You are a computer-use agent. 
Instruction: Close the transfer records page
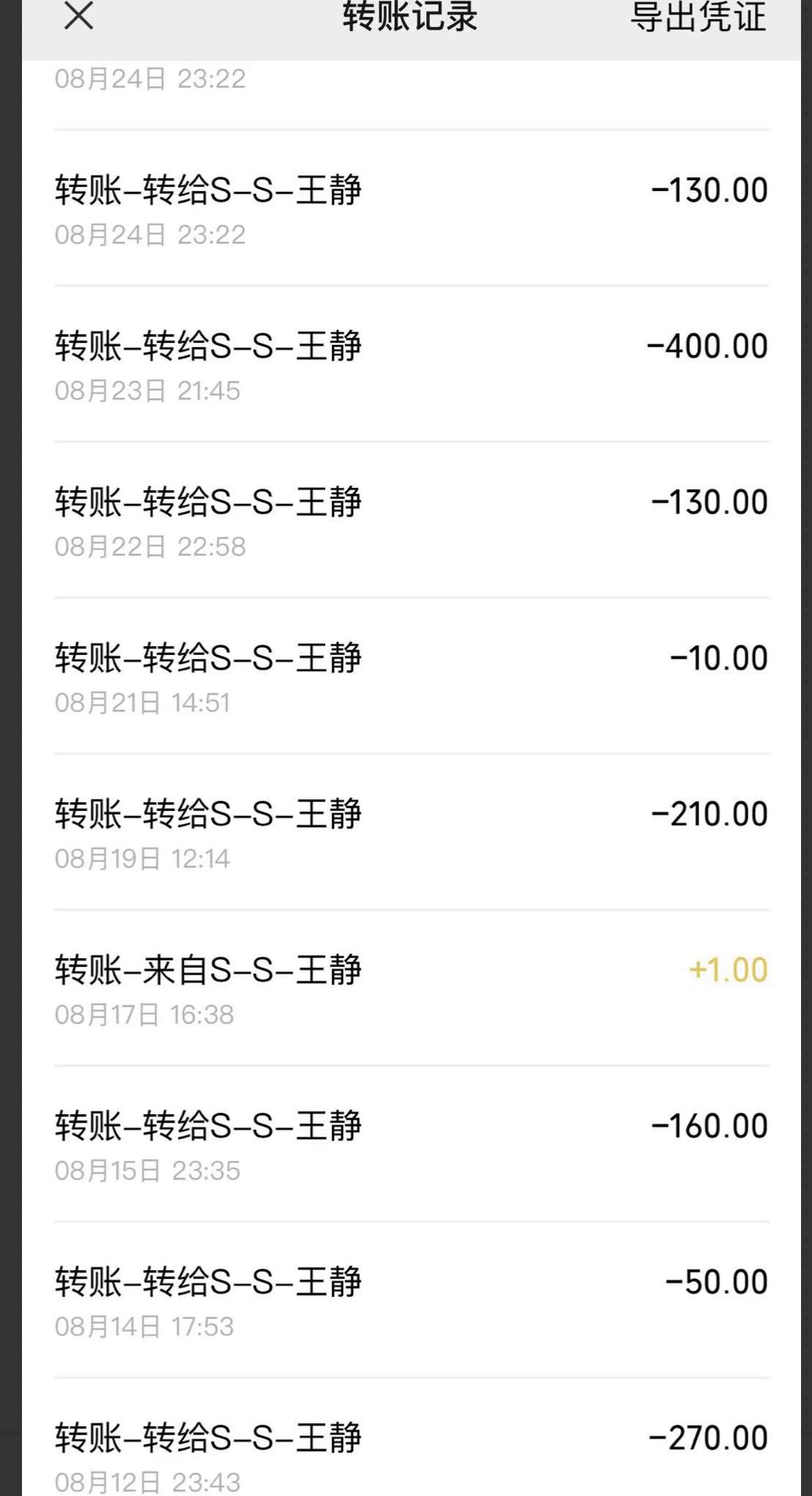coord(78,15)
